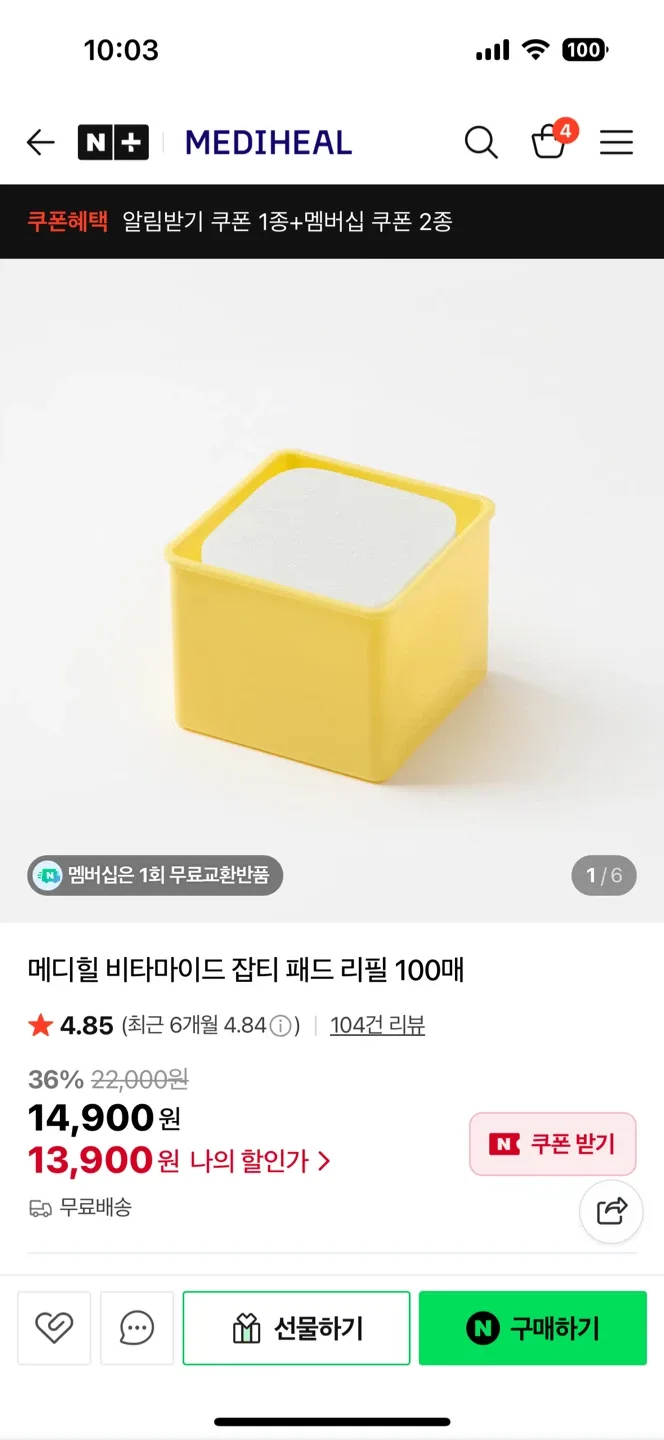Go back with the arrow icon
The image size is (664, 1440).
pyautogui.click(x=40, y=143)
